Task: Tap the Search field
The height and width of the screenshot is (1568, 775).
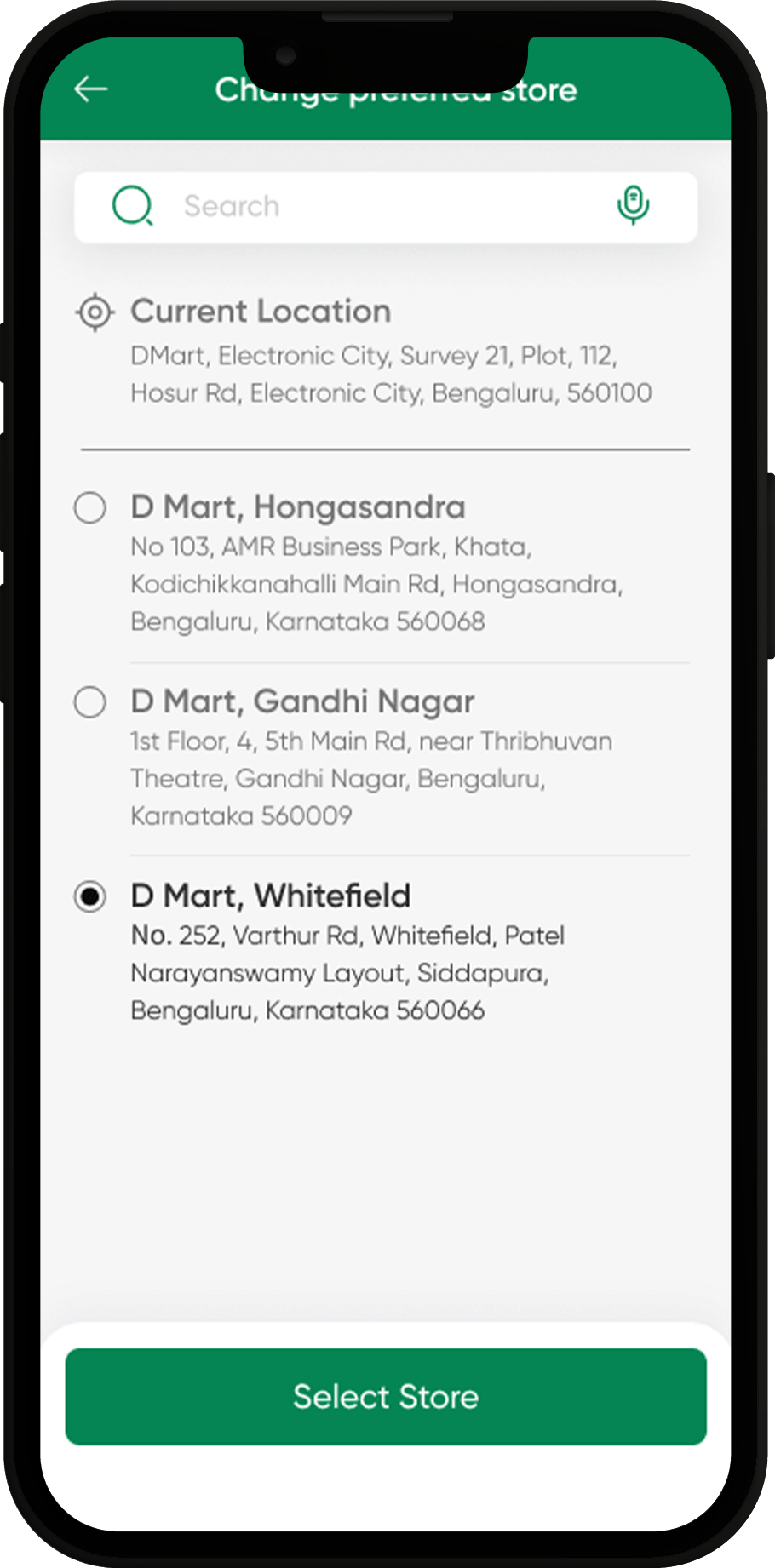Action: pyautogui.click(x=375, y=206)
